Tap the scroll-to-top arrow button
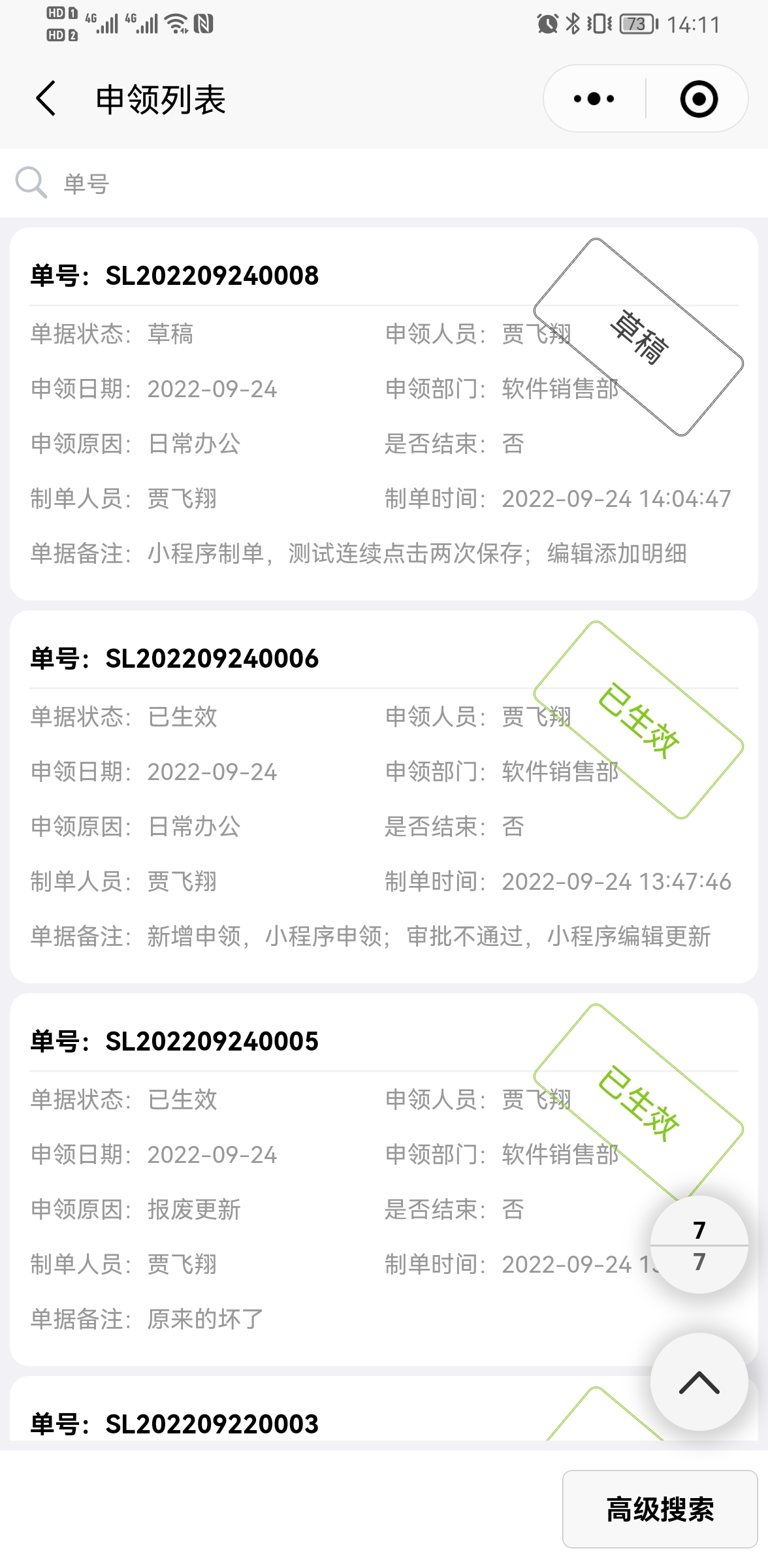This screenshot has height=1568, width=768. [699, 1382]
